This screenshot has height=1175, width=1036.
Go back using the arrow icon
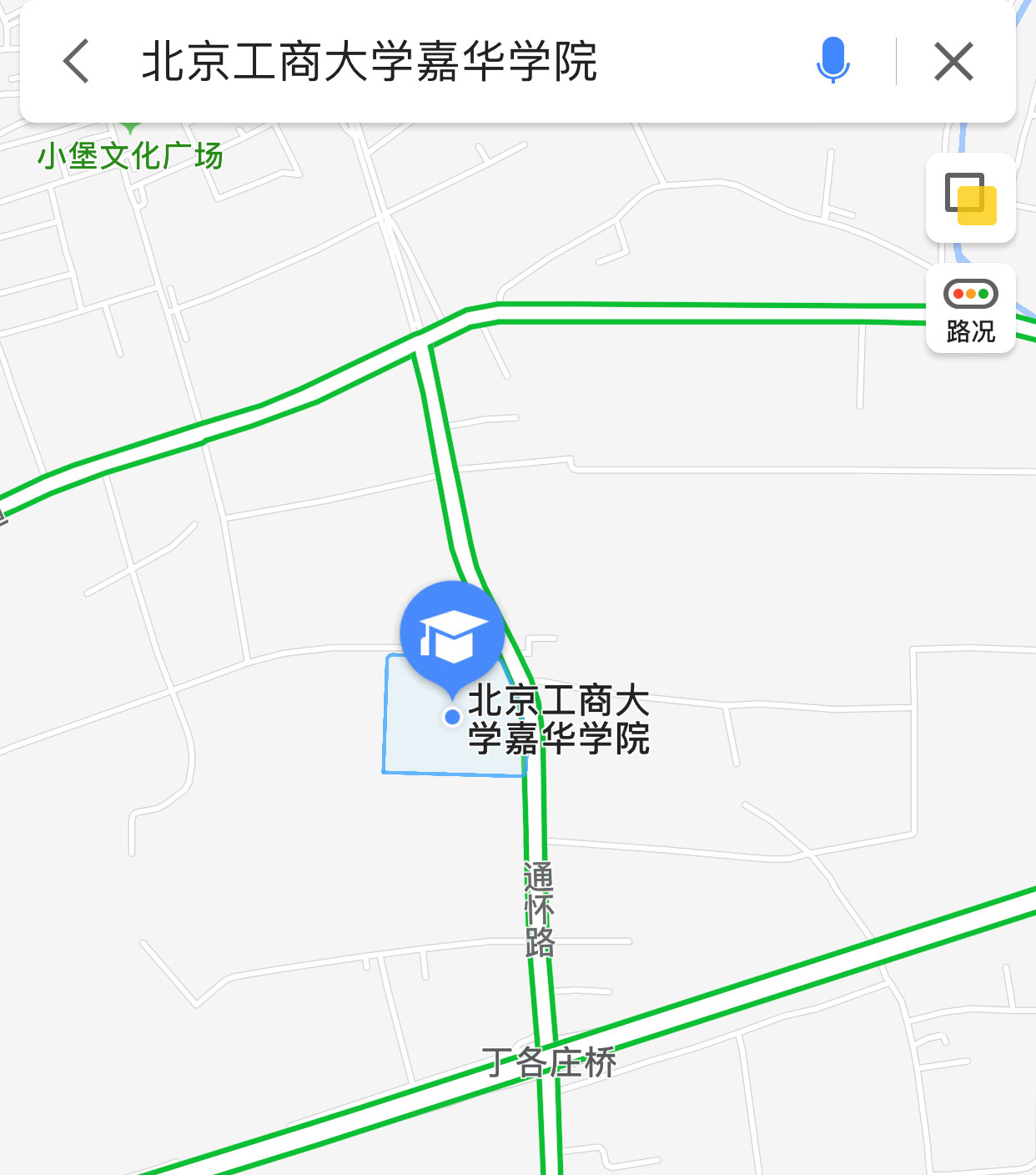coord(76,62)
